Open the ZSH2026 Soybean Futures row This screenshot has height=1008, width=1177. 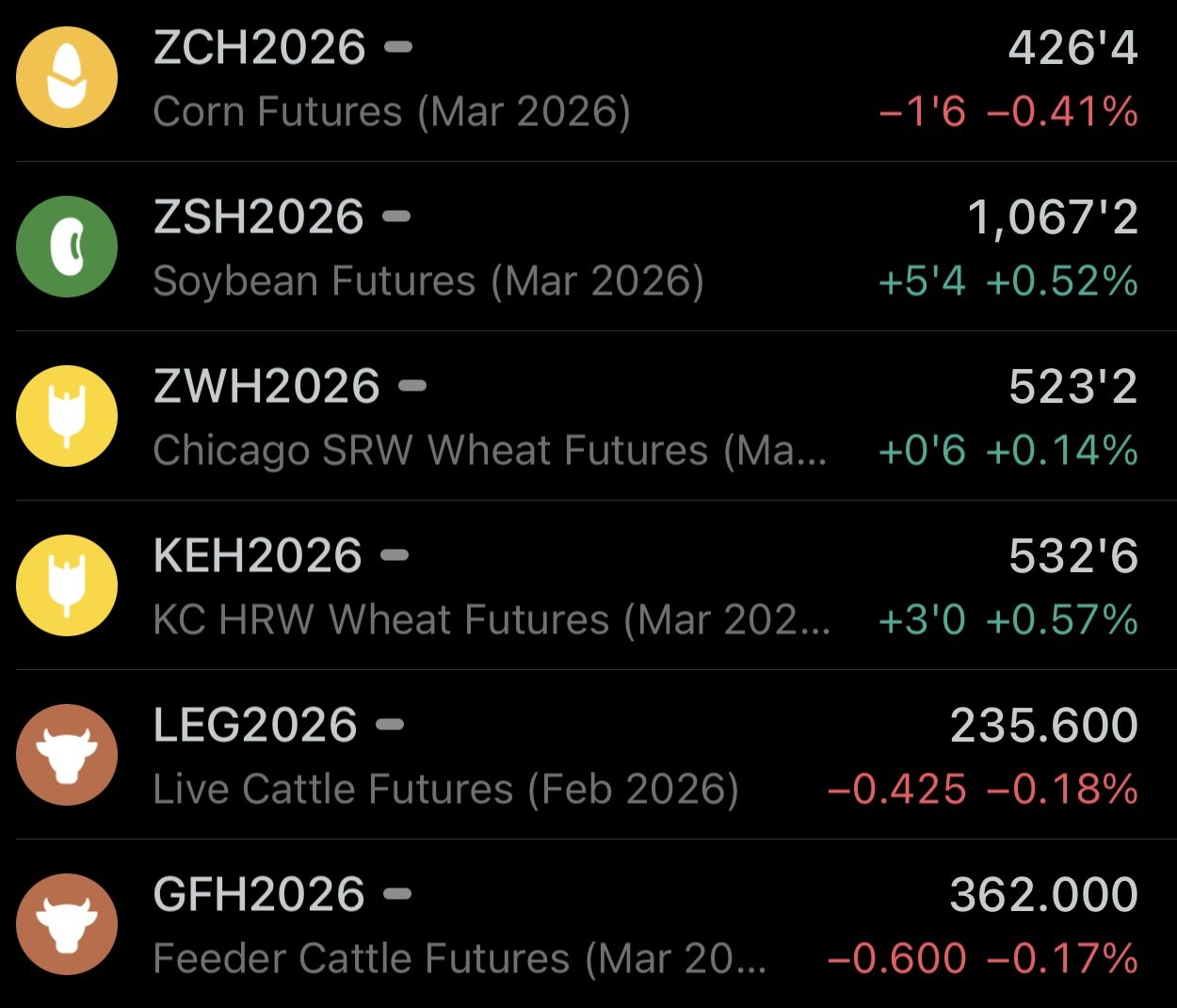(588, 248)
